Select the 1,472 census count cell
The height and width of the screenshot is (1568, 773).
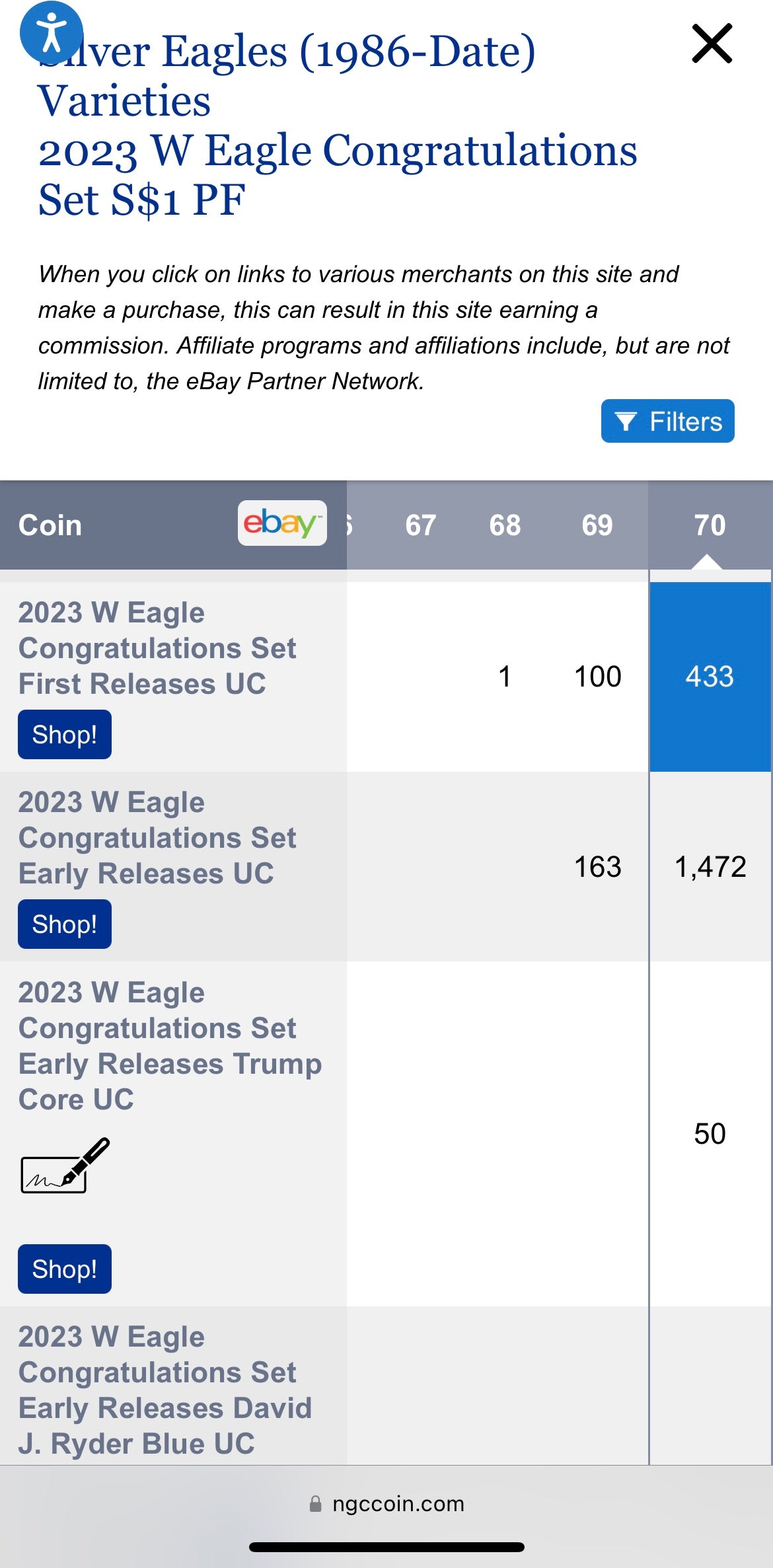tap(710, 868)
